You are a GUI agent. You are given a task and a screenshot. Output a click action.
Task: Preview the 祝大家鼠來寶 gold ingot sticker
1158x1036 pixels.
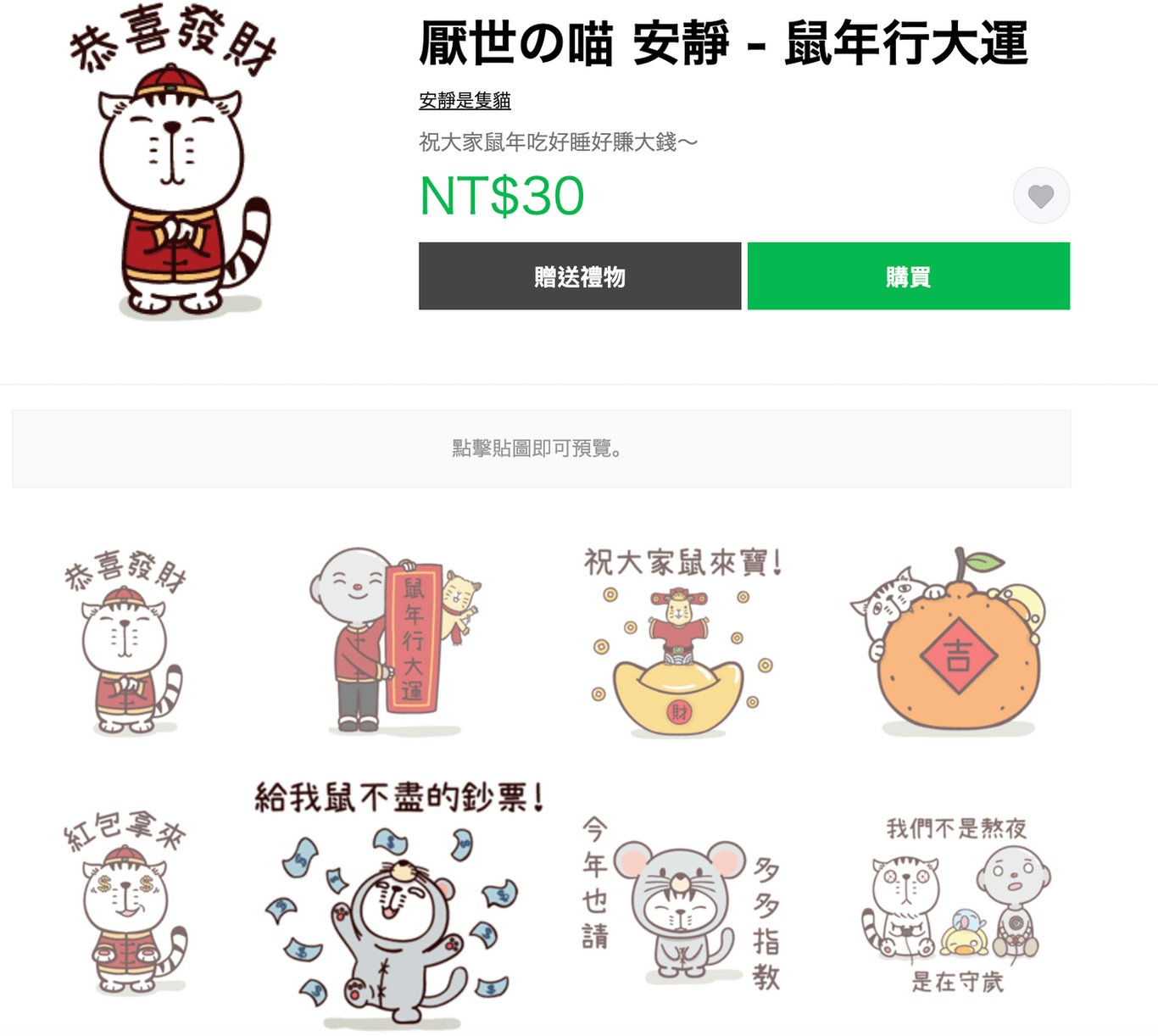pos(681,642)
